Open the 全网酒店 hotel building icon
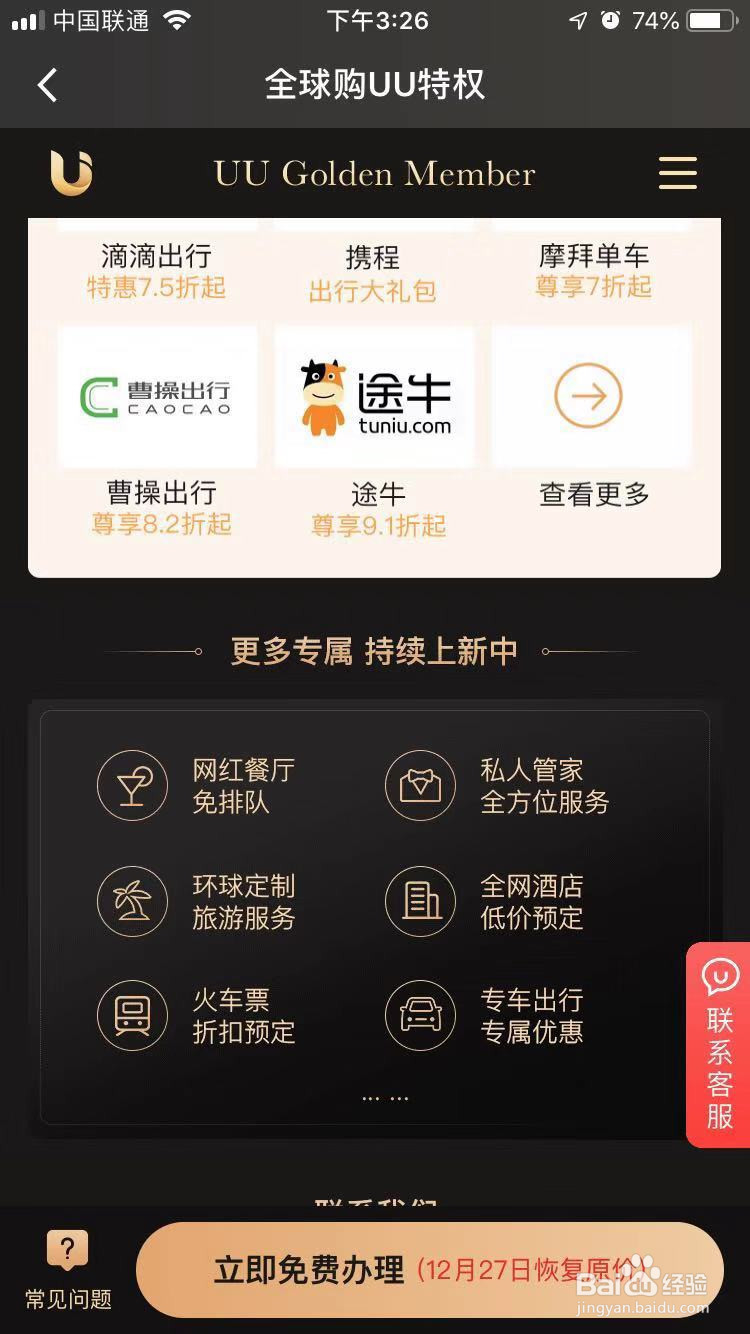This screenshot has height=1334, width=750. click(x=420, y=901)
